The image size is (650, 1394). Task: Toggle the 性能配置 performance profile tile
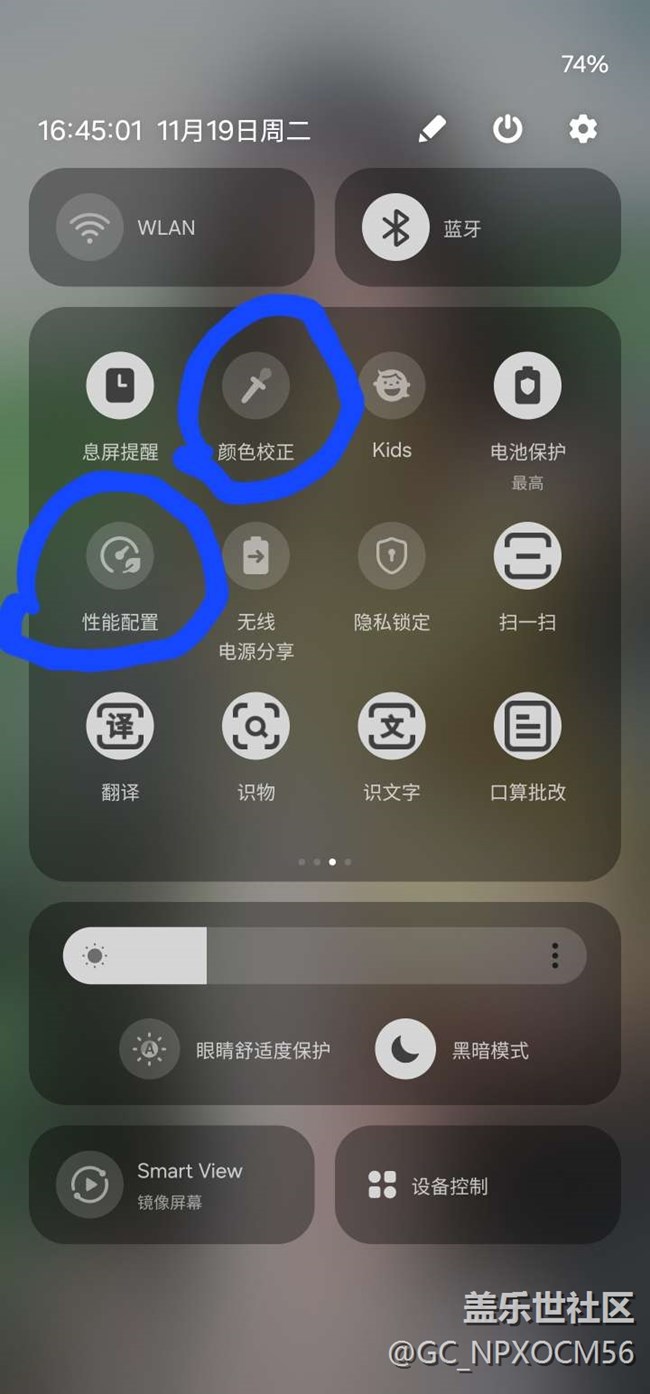click(x=120, y=555)
